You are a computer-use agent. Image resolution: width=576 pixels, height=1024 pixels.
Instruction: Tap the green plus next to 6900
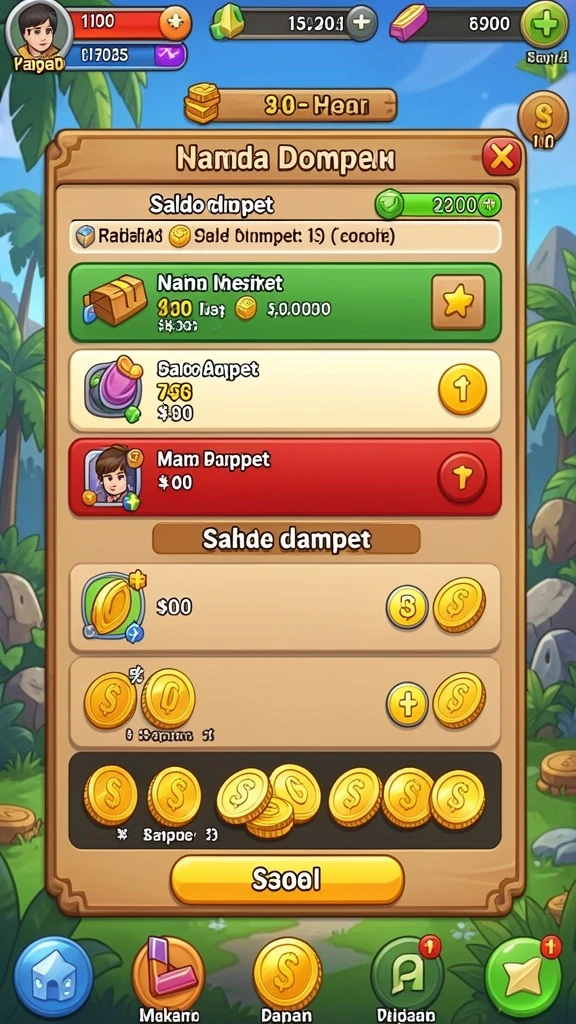pos(542,23)
